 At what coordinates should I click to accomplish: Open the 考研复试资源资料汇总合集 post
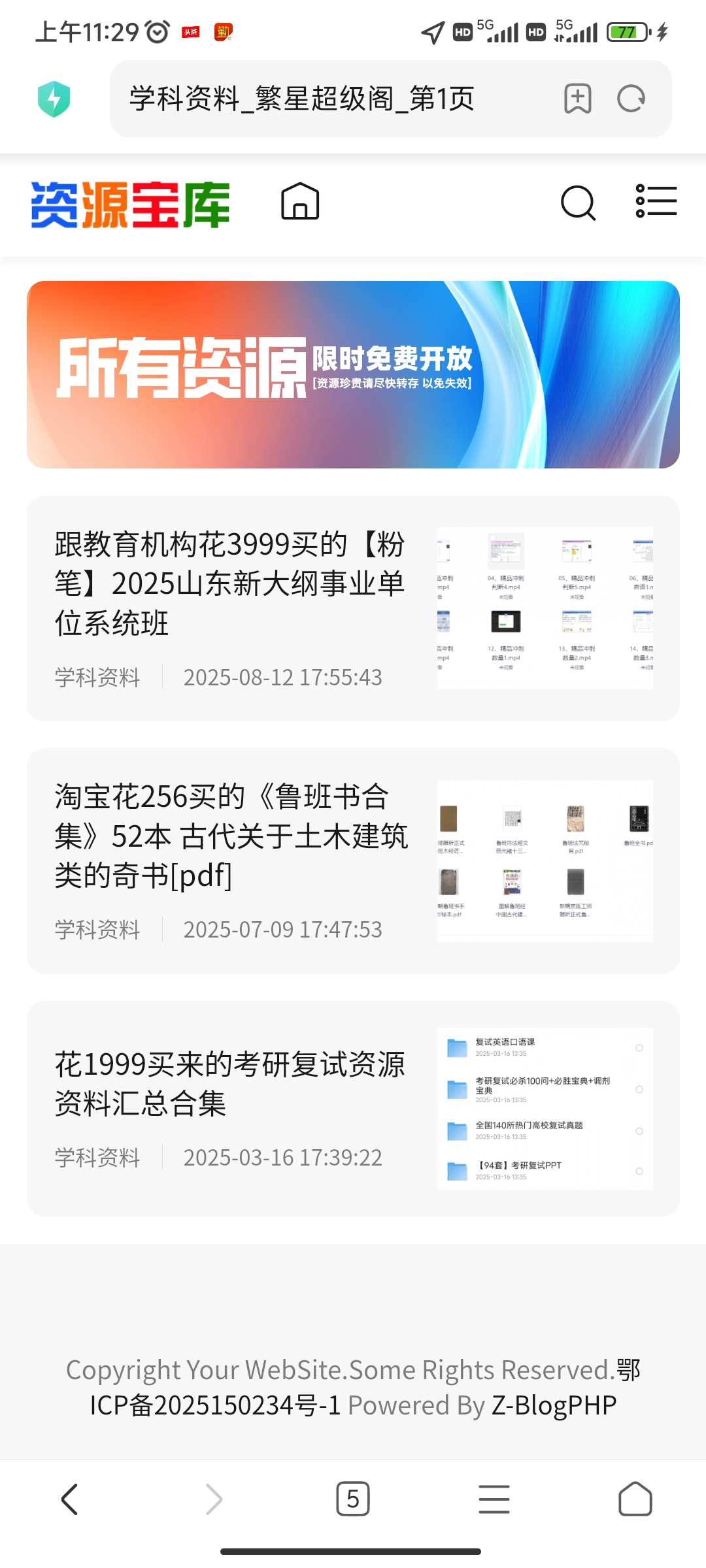[x=229, y=1083]
